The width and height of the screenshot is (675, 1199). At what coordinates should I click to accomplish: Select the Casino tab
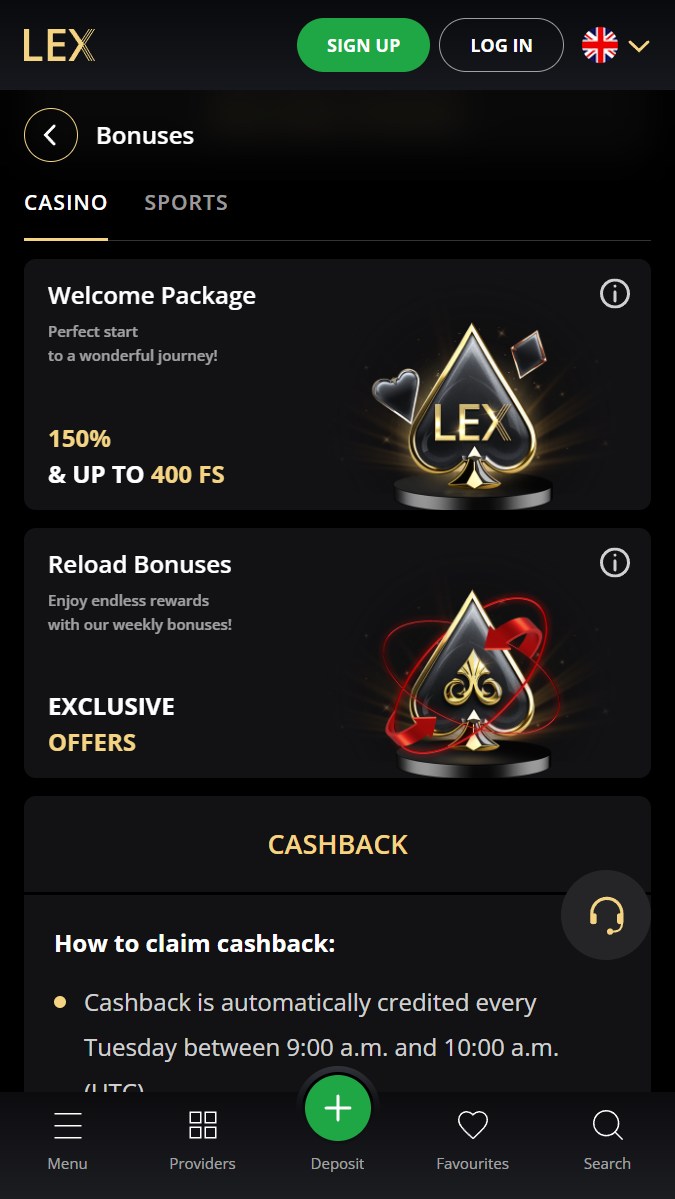click(x=66, y=203)
